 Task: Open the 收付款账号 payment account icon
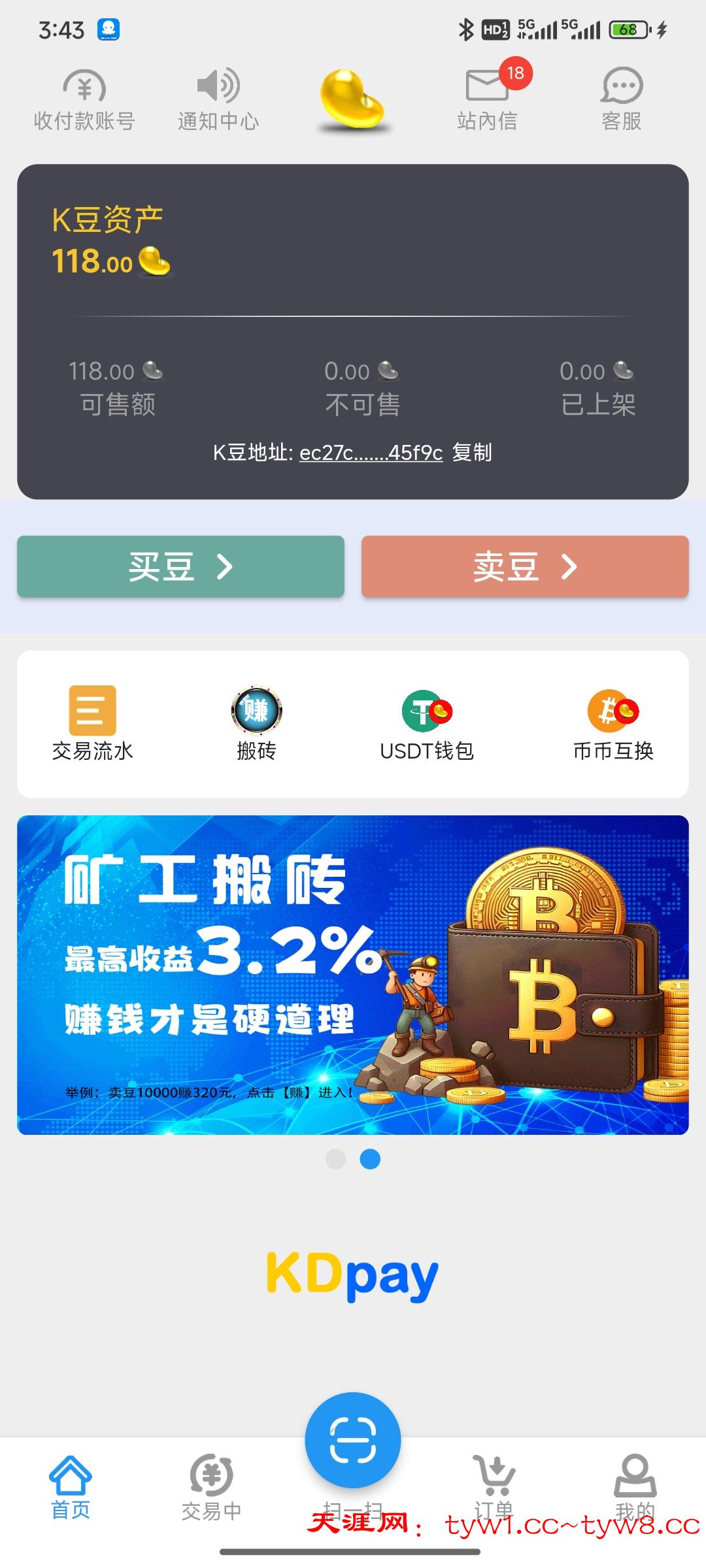(x=84, y=98)
